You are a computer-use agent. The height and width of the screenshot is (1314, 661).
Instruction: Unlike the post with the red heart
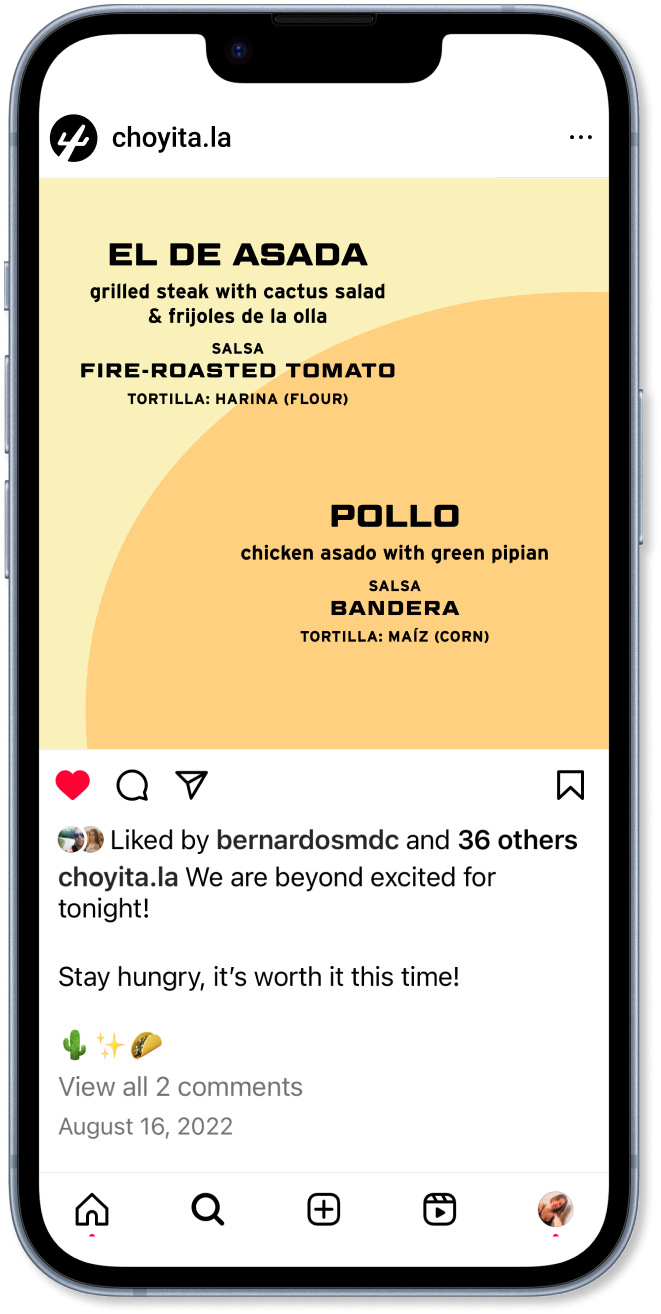click(72, 786)
